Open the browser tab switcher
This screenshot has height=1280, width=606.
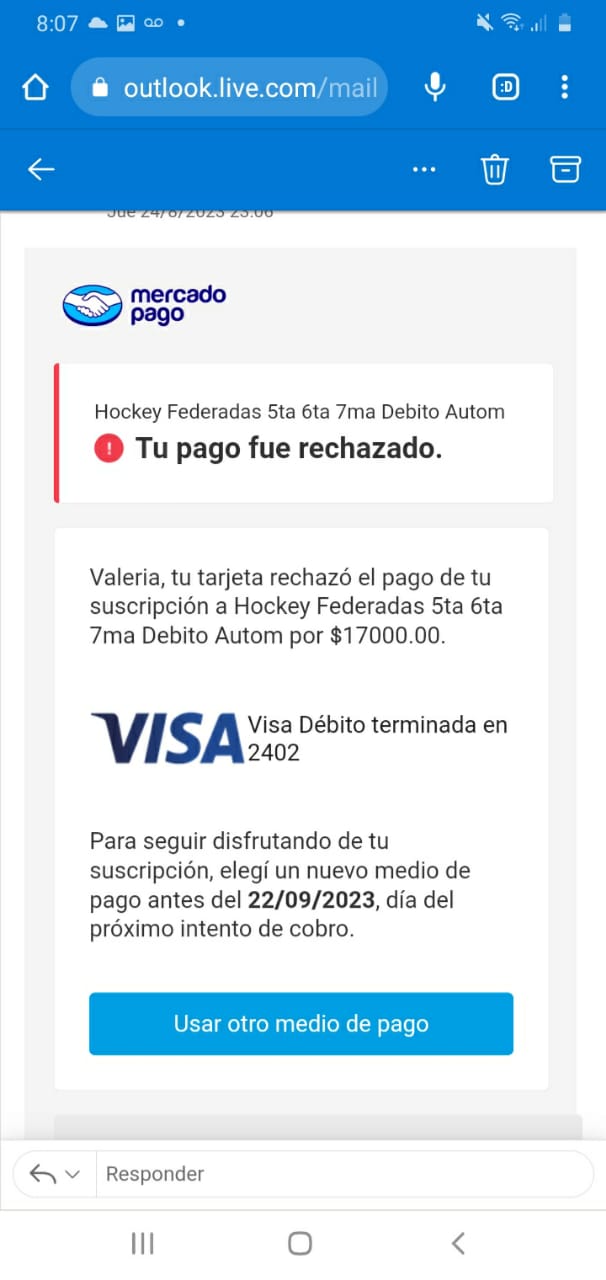pos(506,88)
